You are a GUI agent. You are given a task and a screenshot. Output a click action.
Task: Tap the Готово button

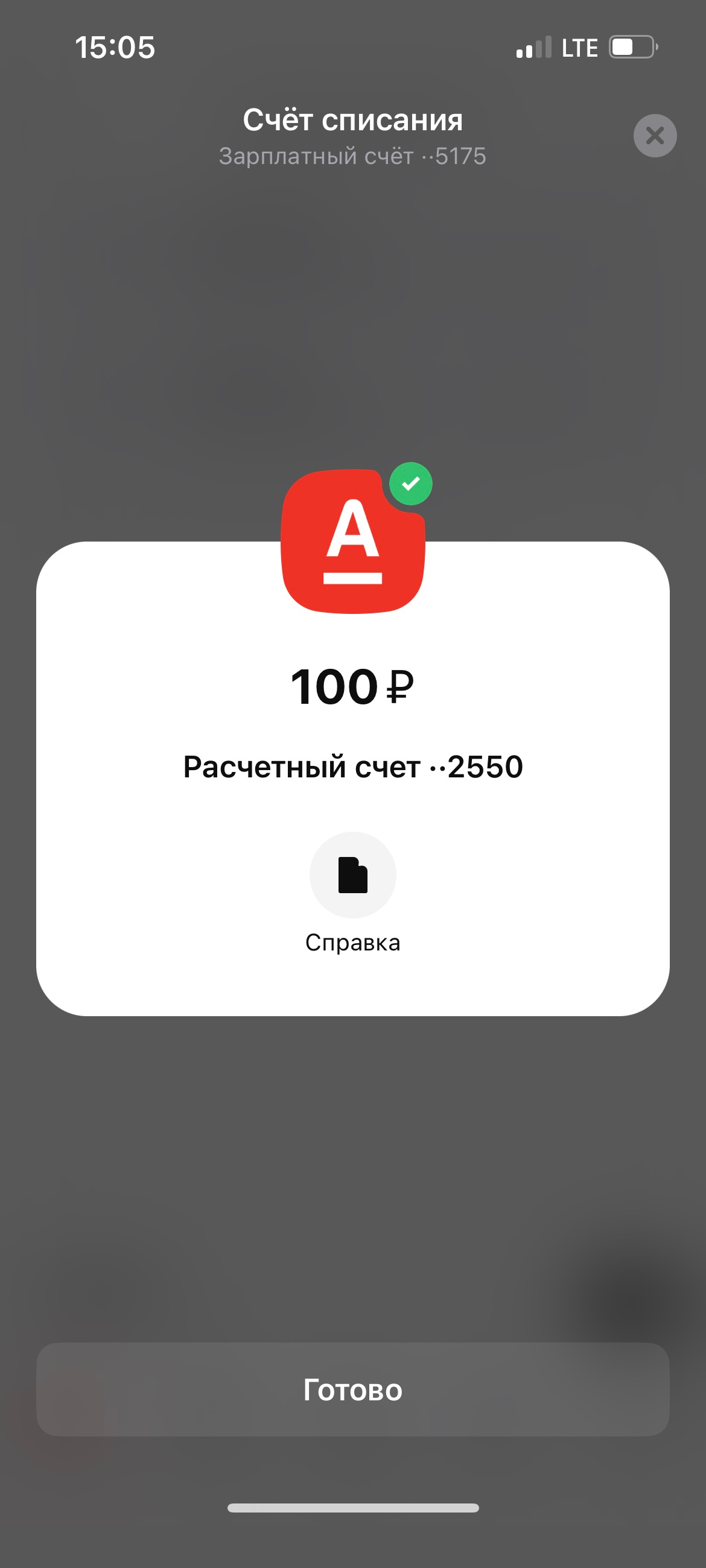tap(352, 1389)
